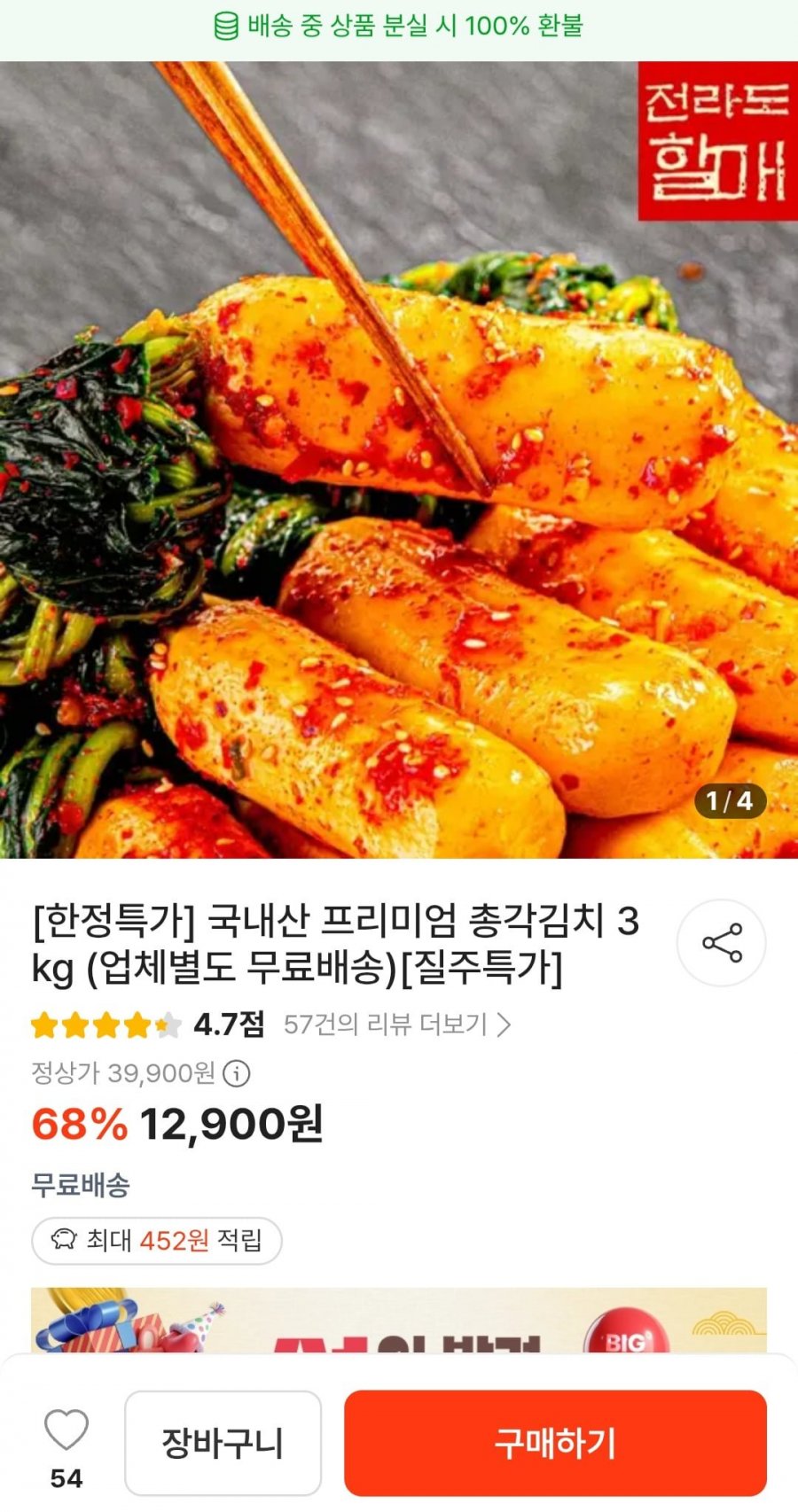Viewport: 798px width, 1512px height.
Task: Add product to wishlist with heart
Action: (x=66, y=1430)
